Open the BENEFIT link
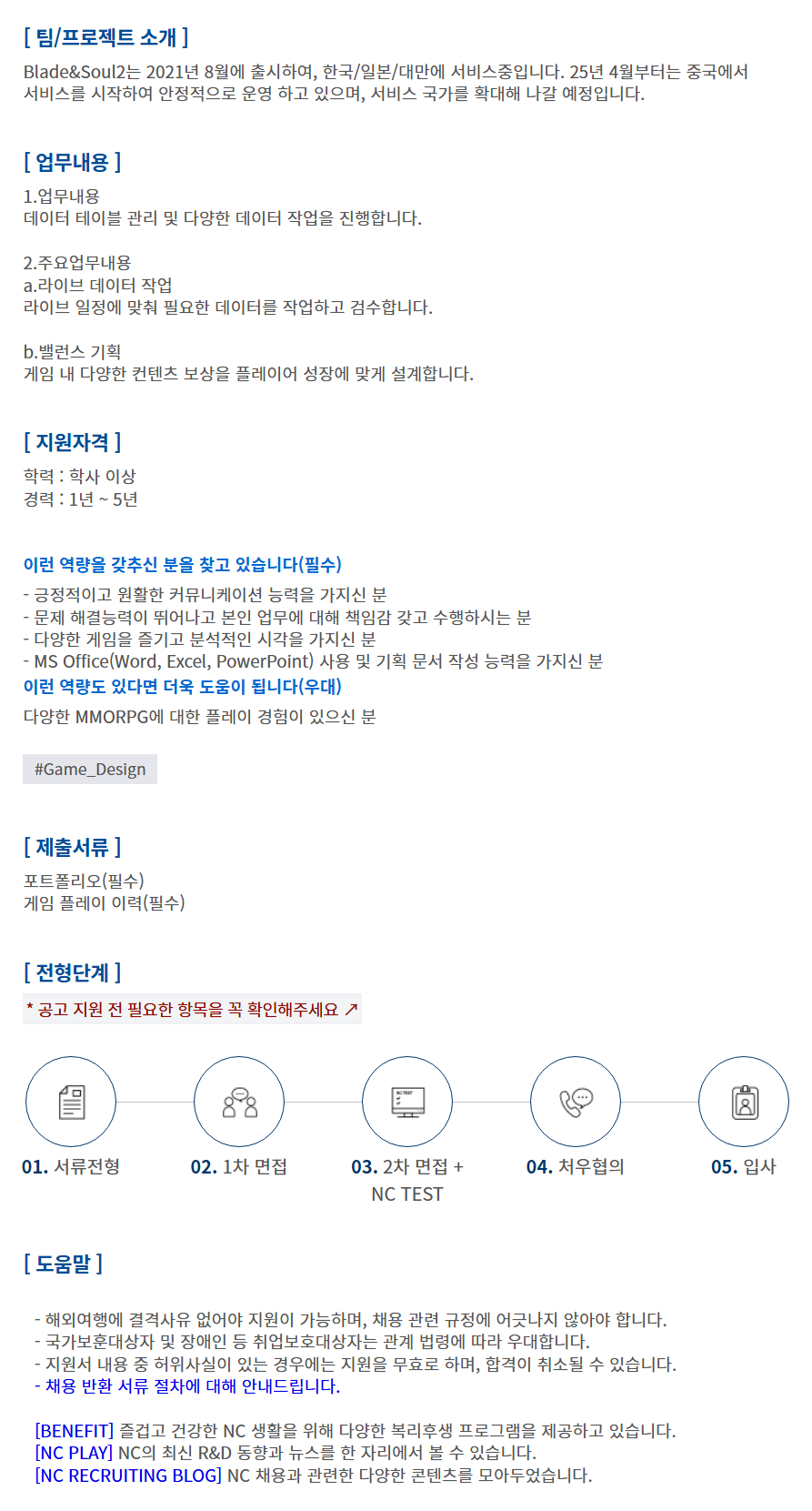812x1511 pixels. (x=75, y=1431)
